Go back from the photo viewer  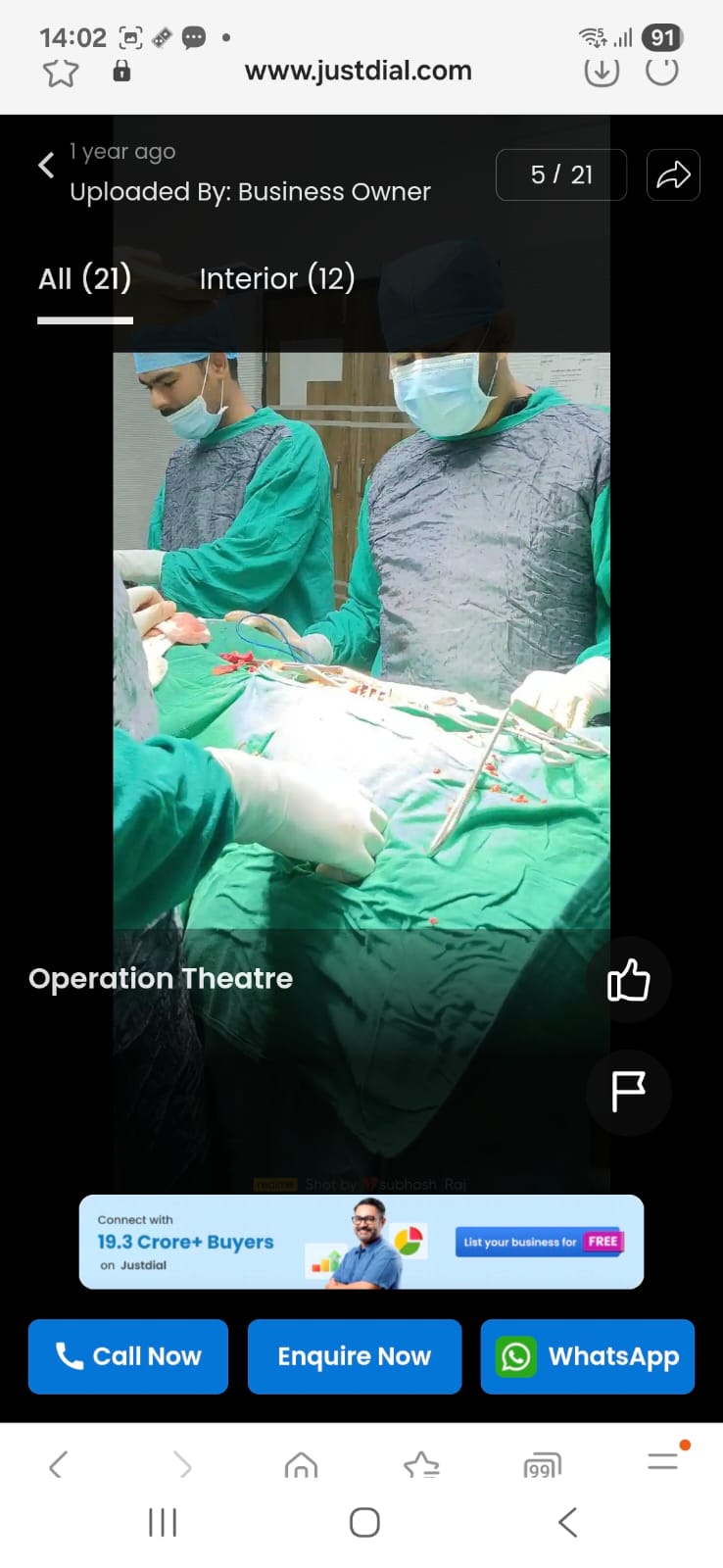pos(46,166)
